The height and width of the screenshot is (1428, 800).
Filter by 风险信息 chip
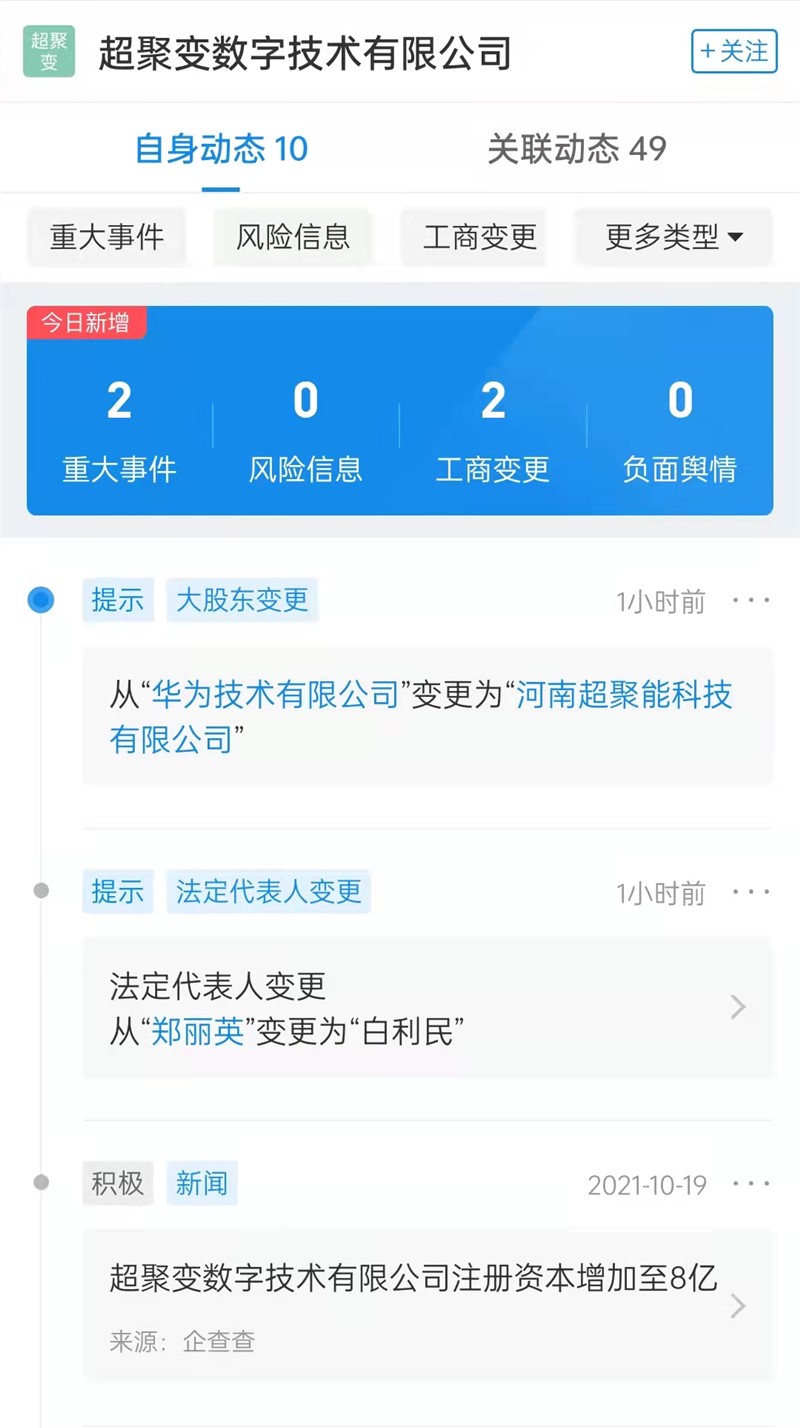pyautogui.click(x=293, y=237)
